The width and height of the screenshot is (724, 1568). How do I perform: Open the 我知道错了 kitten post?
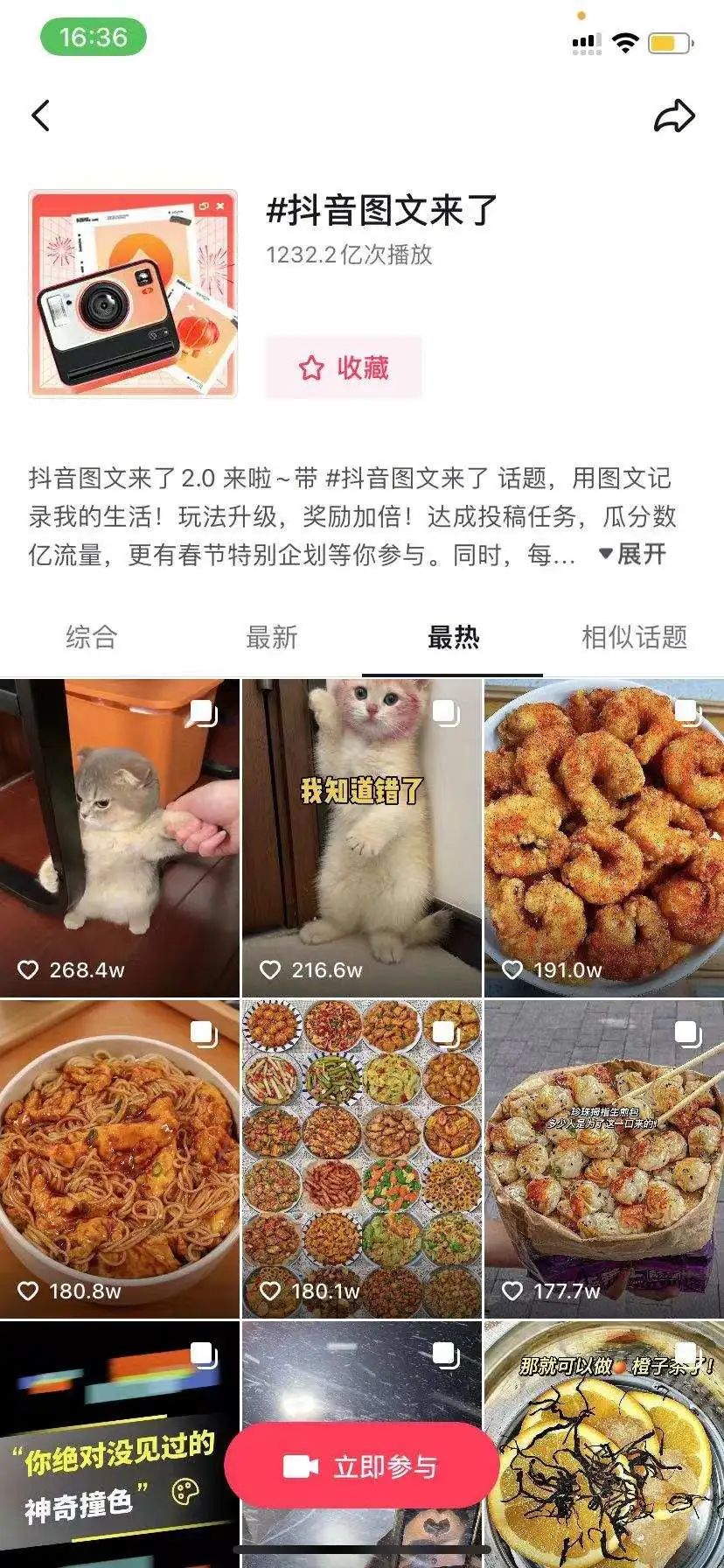pyautogui.click(x=361, y=837)
